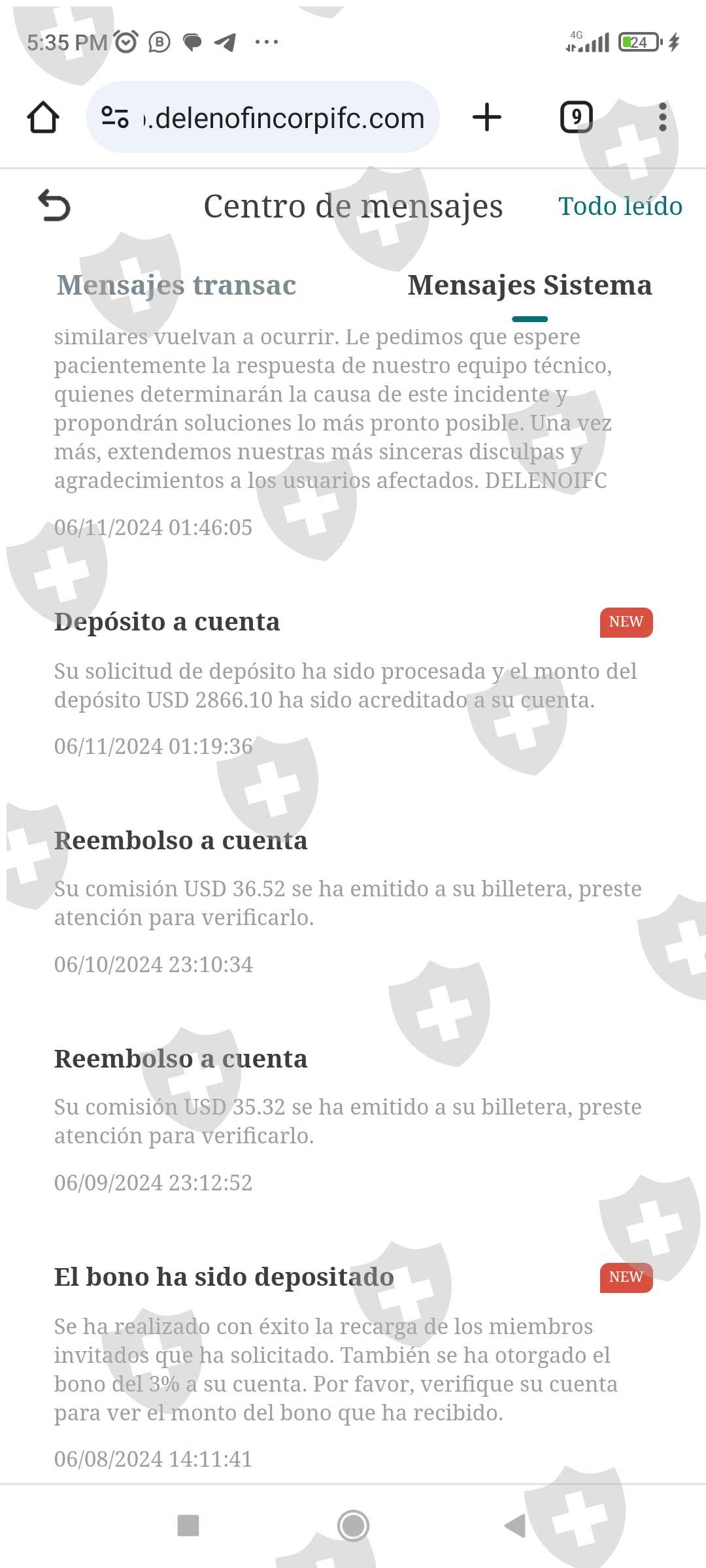Tap the browser home button
Screen dimensions: 706x1568
tap(43, 118)
